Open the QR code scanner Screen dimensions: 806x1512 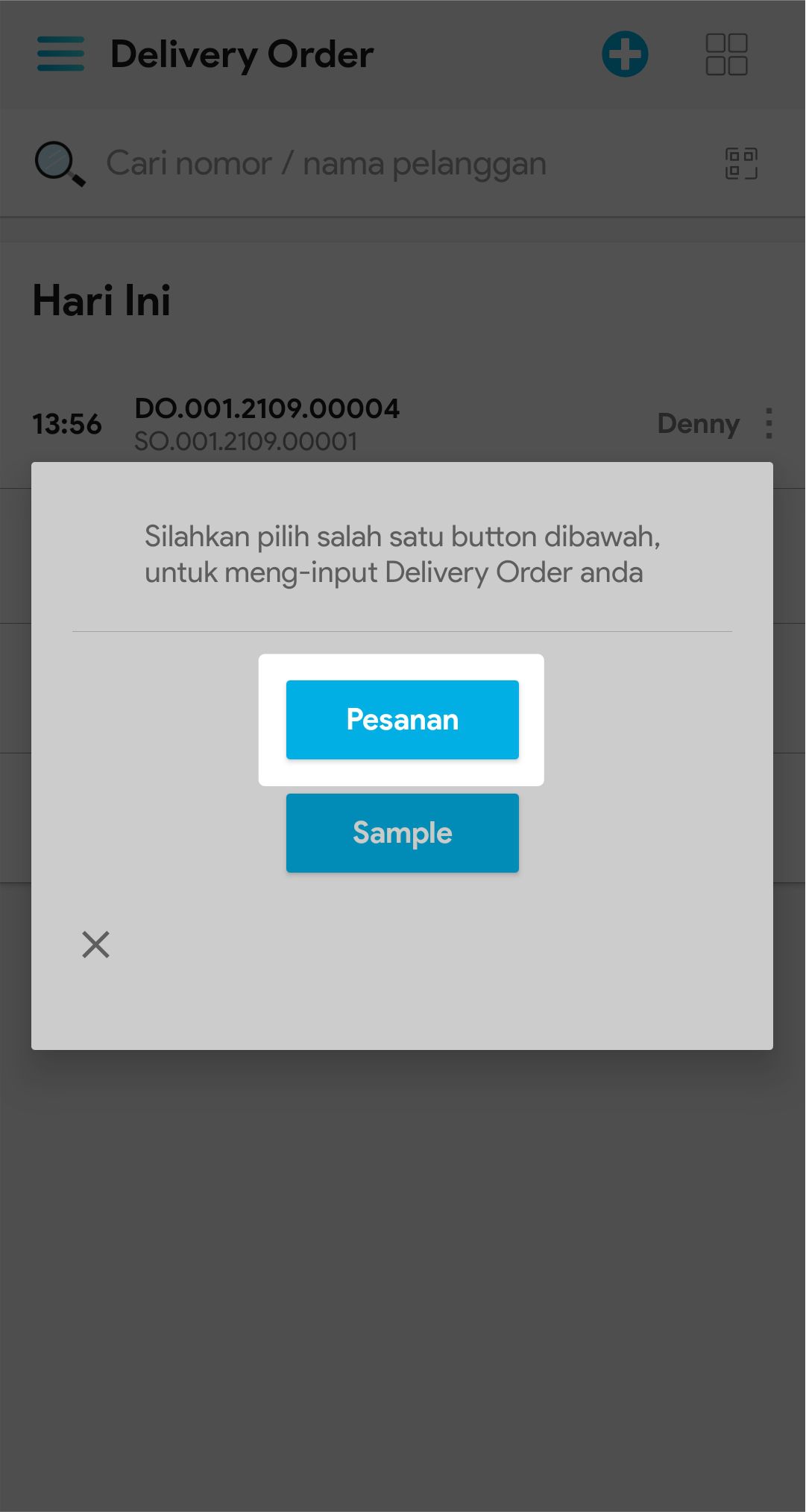[741, 163]
